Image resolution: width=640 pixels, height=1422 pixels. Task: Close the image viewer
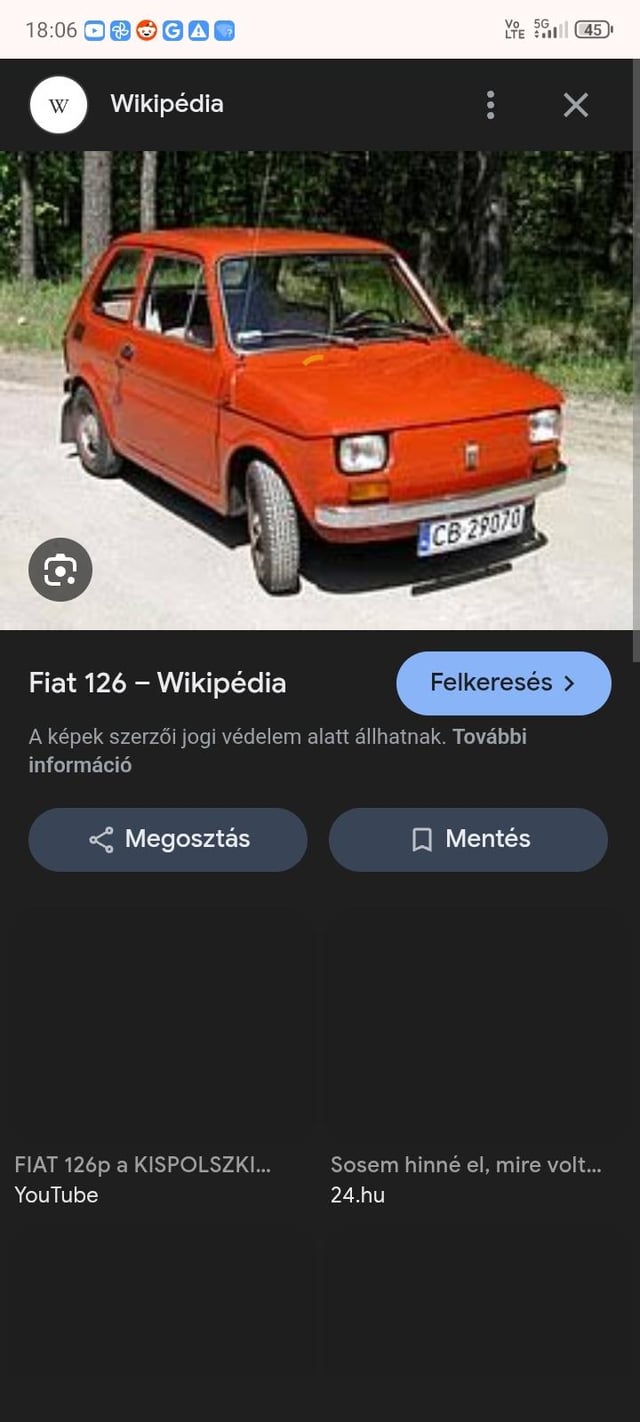pyautogui.click(x=576, y=105)
